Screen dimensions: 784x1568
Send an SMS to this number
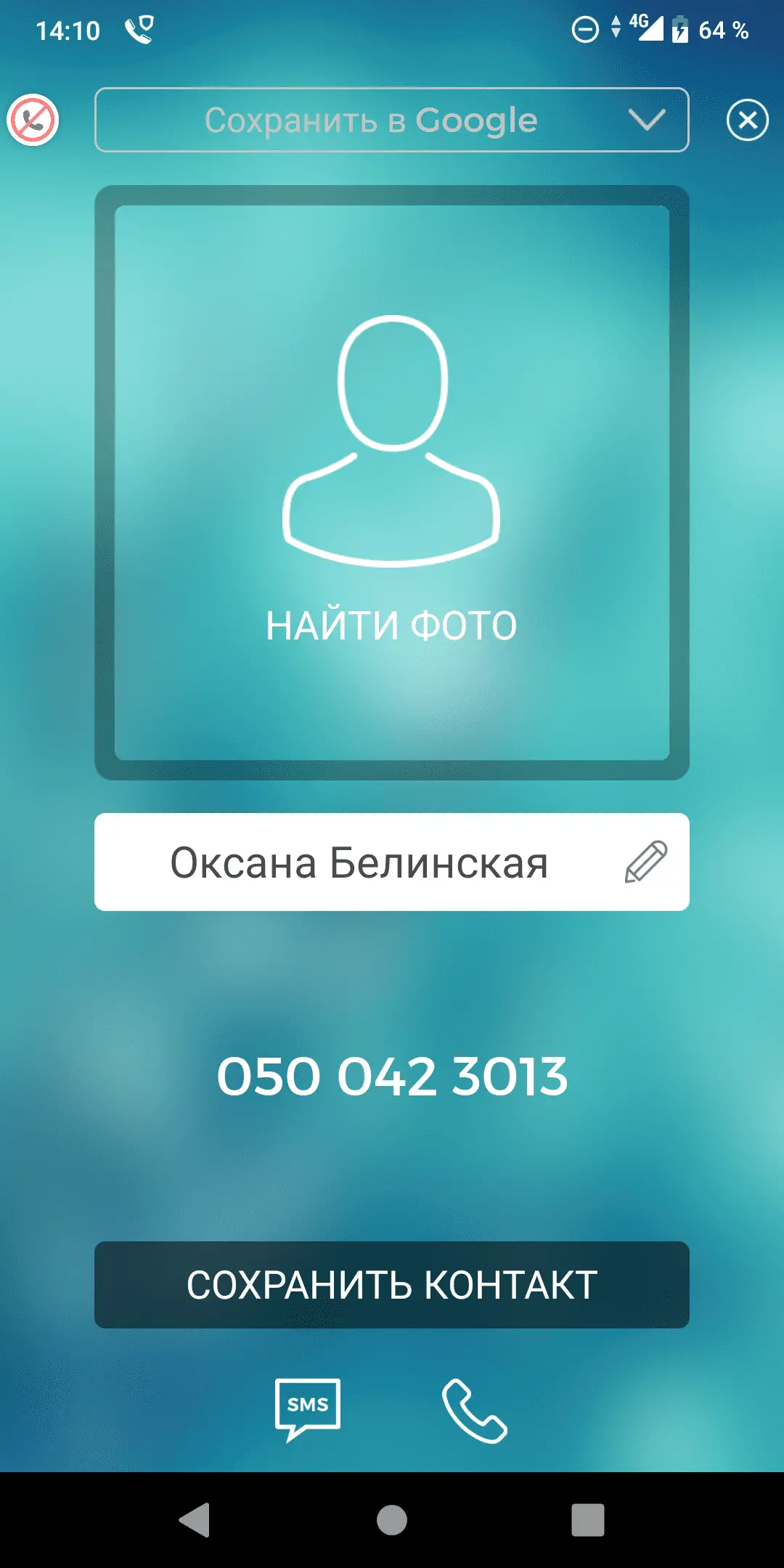(x=308, y=1410)
